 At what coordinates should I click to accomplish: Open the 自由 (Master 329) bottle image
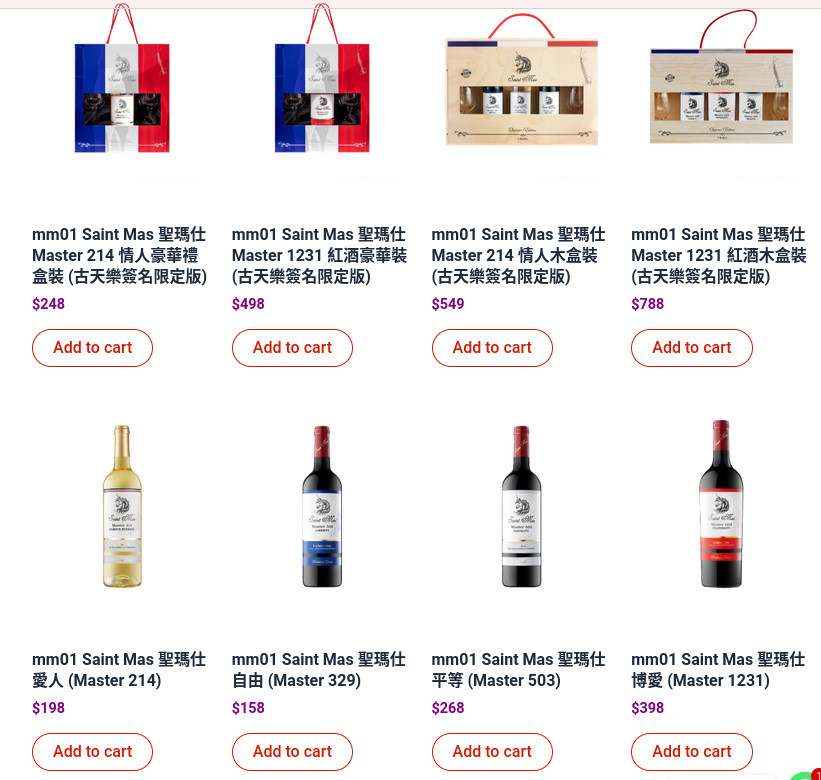(x=321, y=507)
